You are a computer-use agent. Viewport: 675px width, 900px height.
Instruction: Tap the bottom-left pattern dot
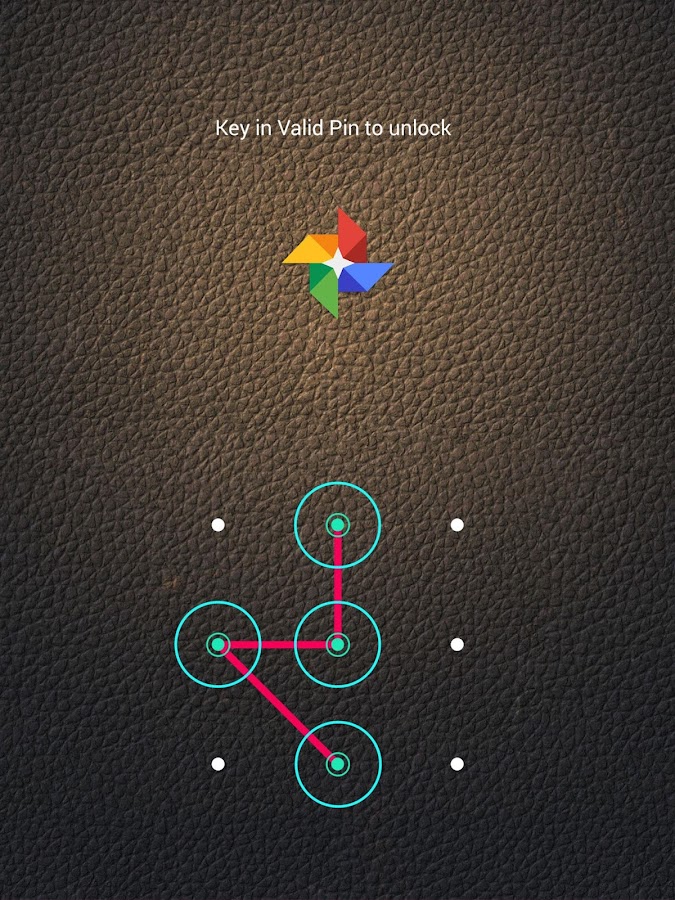[x=218, y=764]
